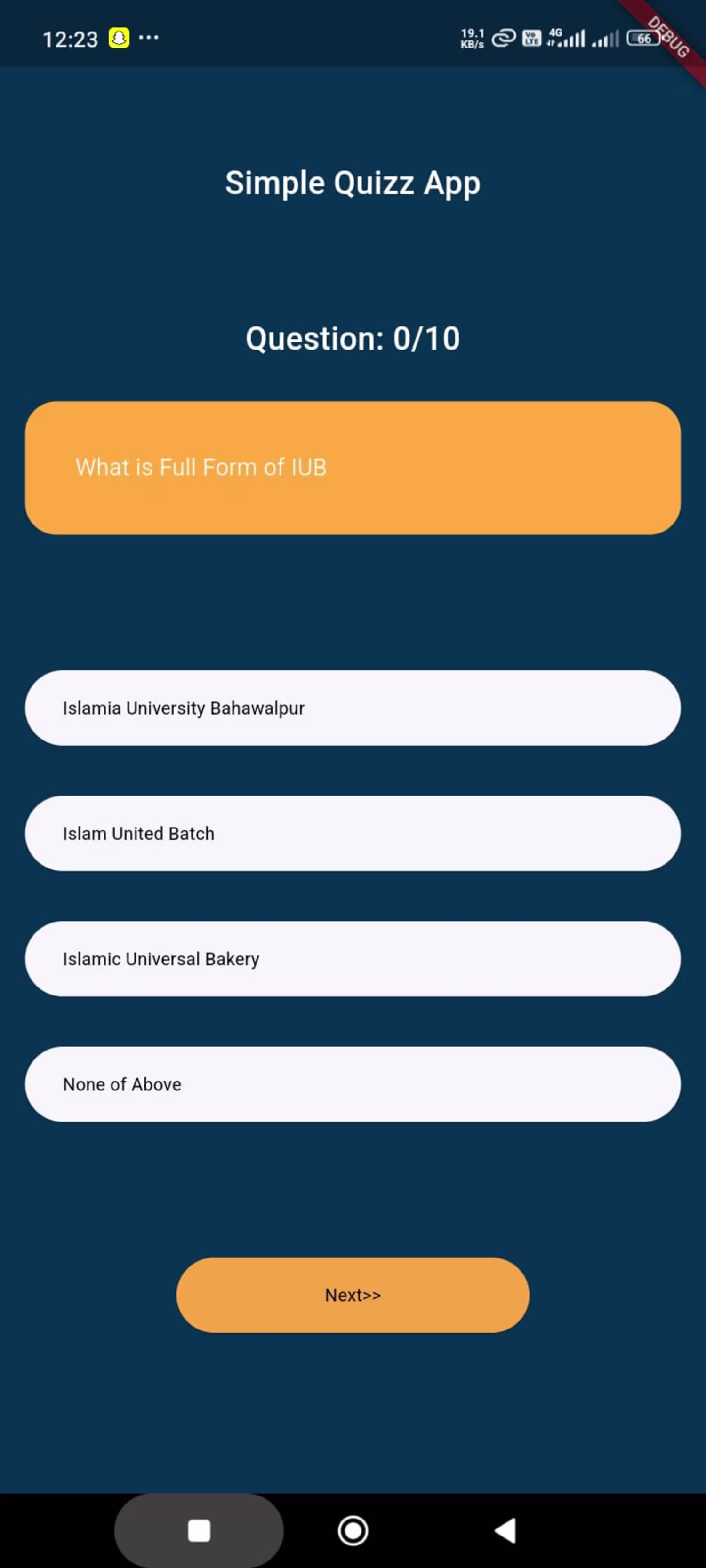Screen dimensions: 706x1568
Task: Pick Islamic Universal Bakery as answer
Action: [352, 959]
